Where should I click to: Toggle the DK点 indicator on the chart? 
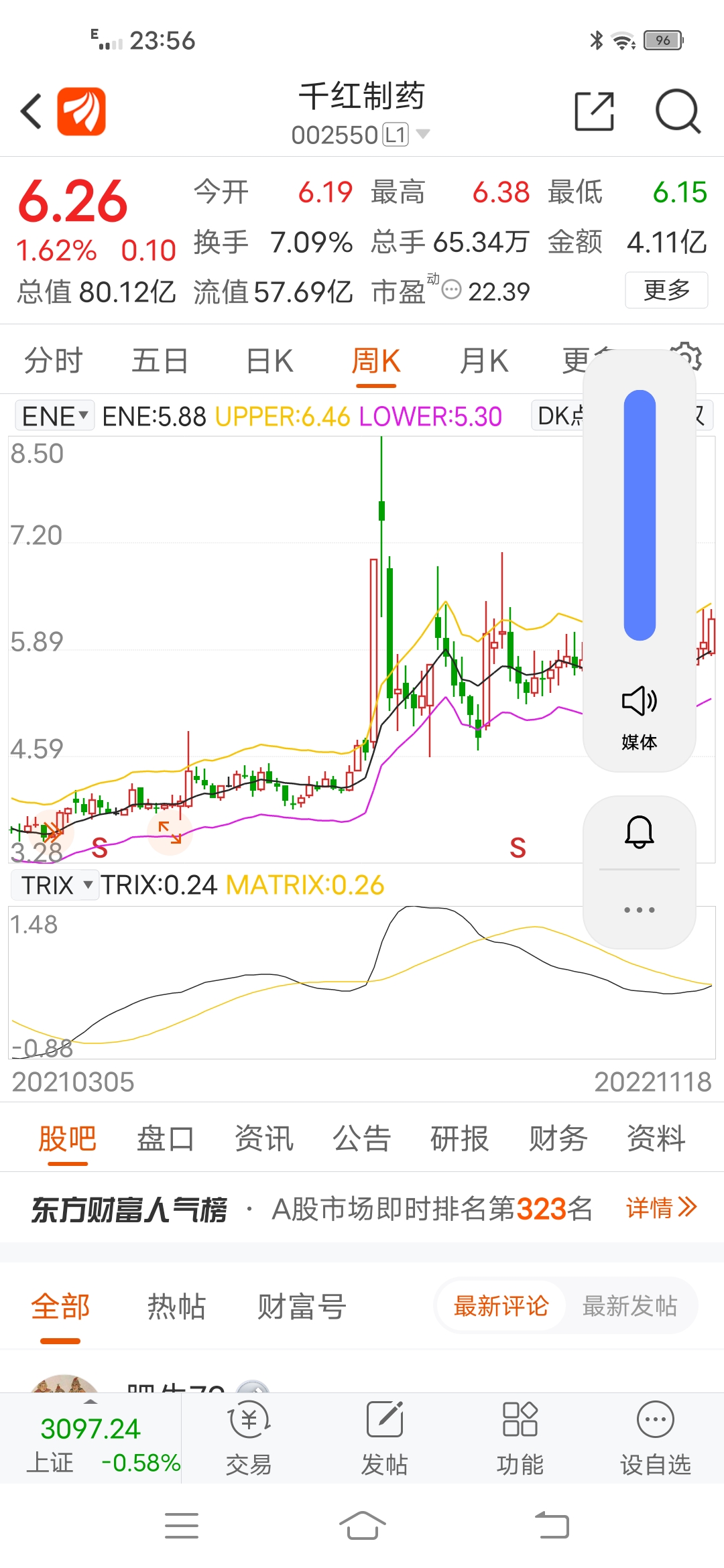coord(563,415)
